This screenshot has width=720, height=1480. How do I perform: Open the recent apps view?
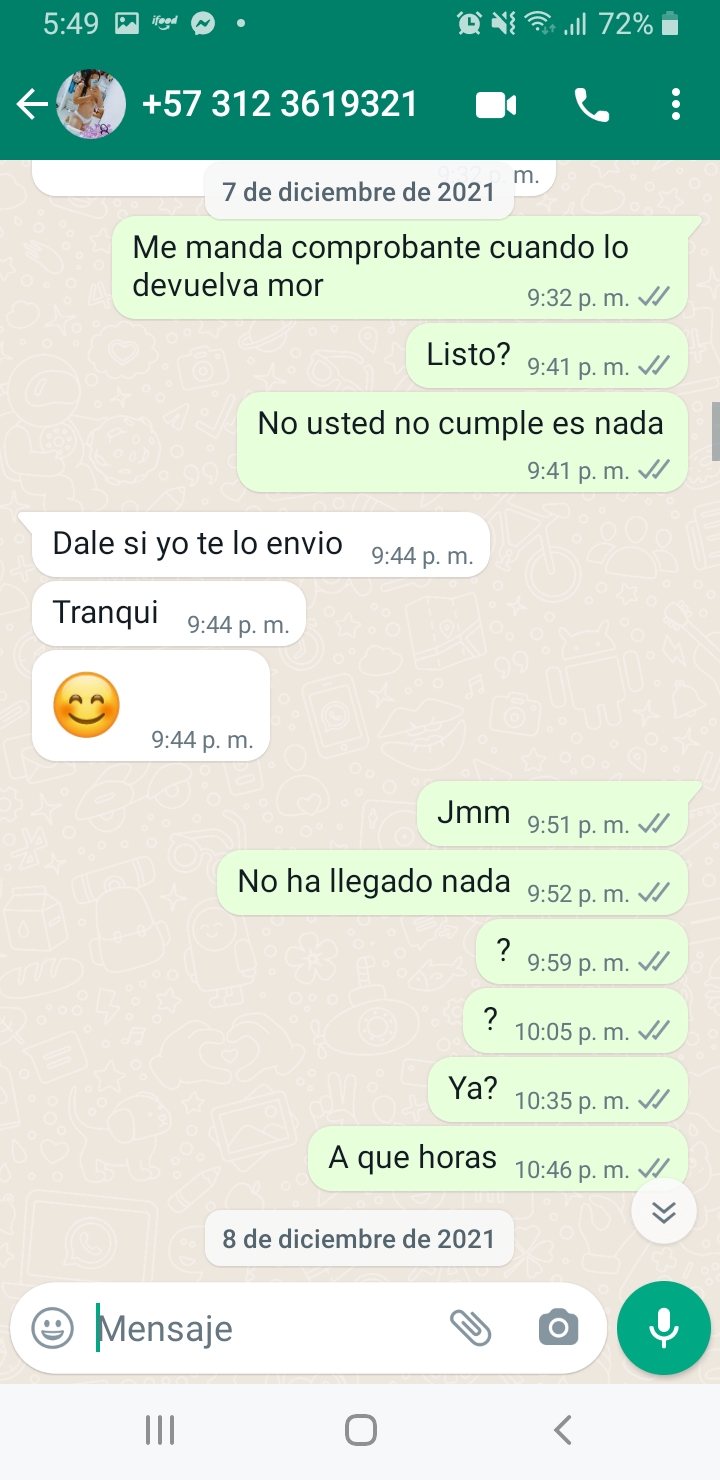point(160,1430)
